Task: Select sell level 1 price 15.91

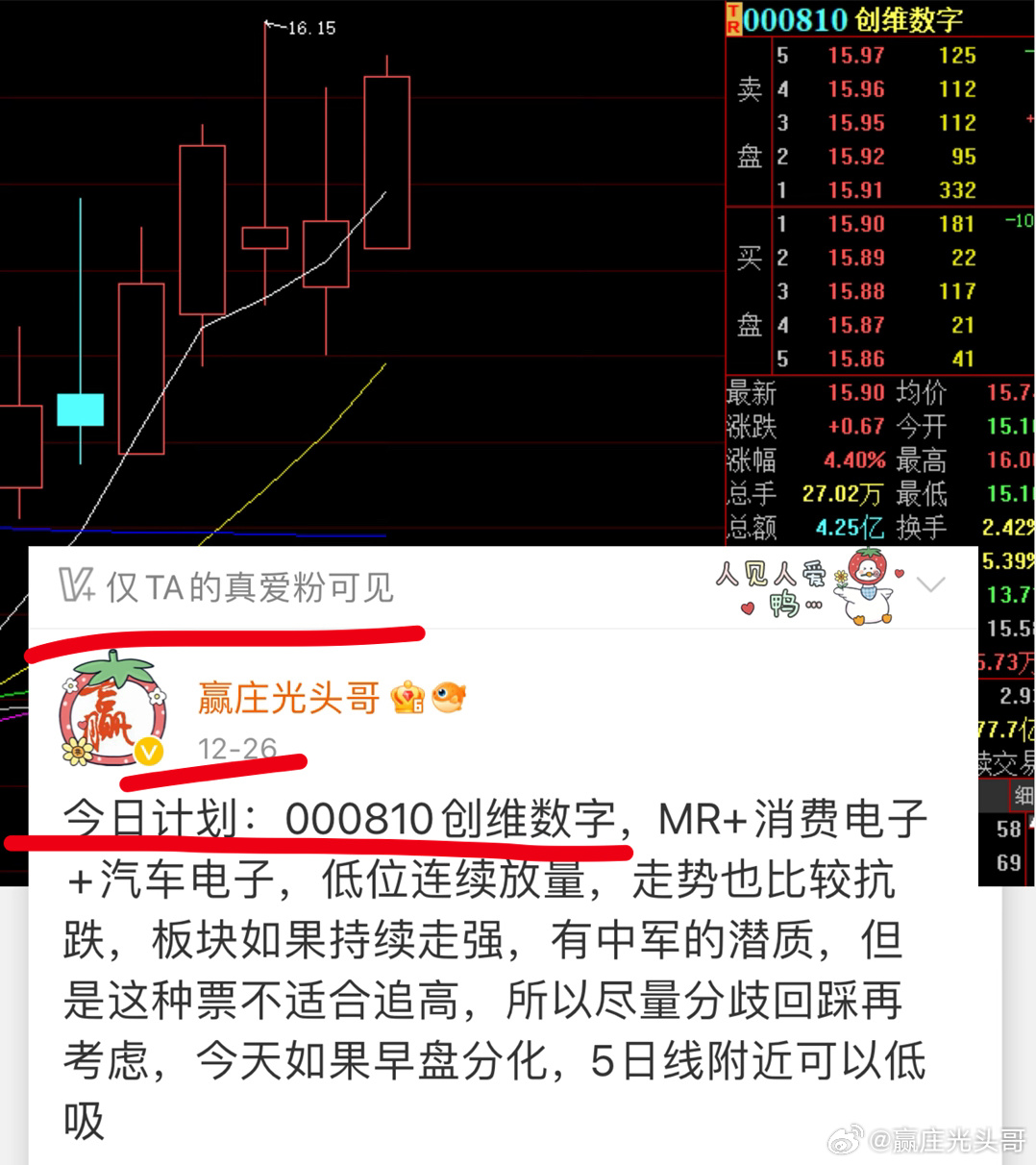Action: (855, 190)
